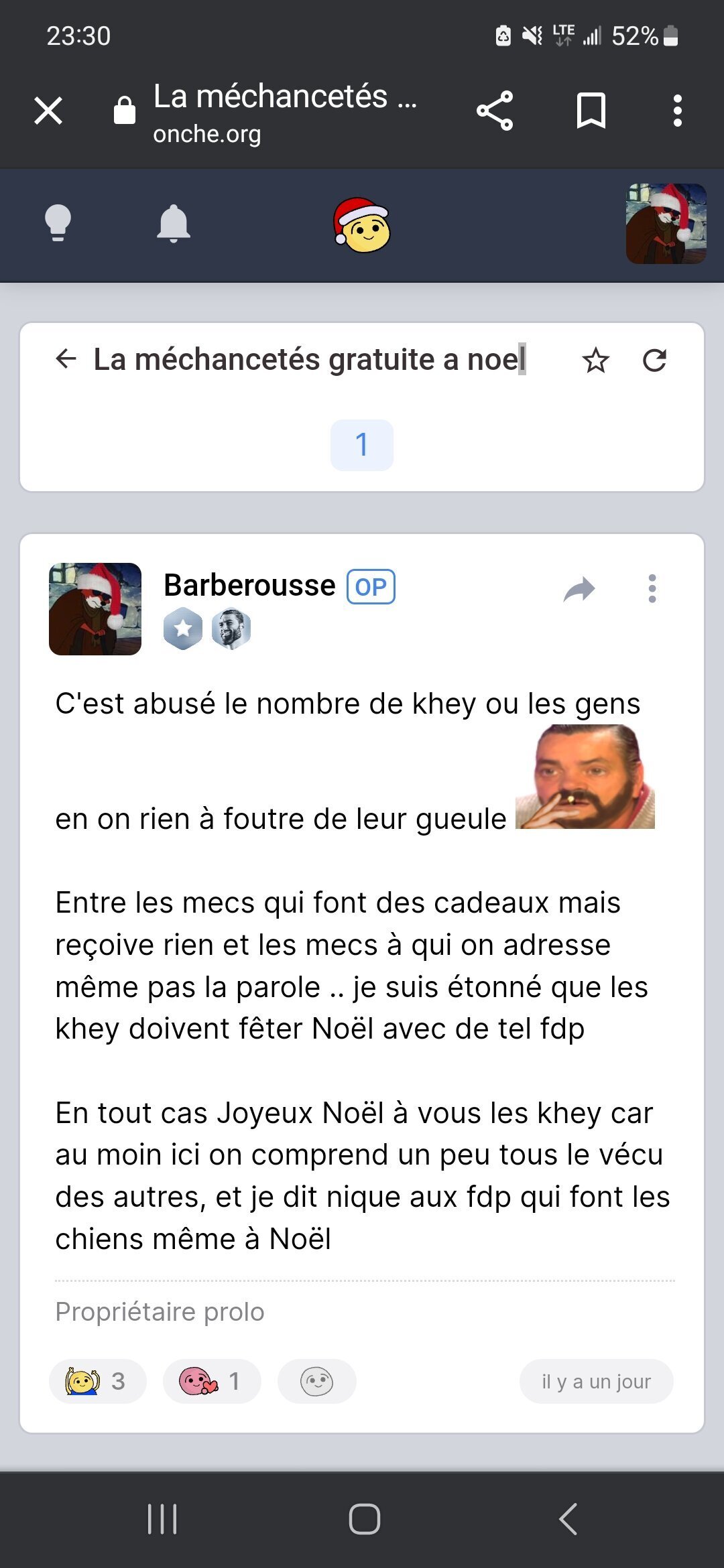Image resolution: width=724 pixels, height=1568 pixels.
Task: Open the browser overflow menu
Action: pos(677,111)
